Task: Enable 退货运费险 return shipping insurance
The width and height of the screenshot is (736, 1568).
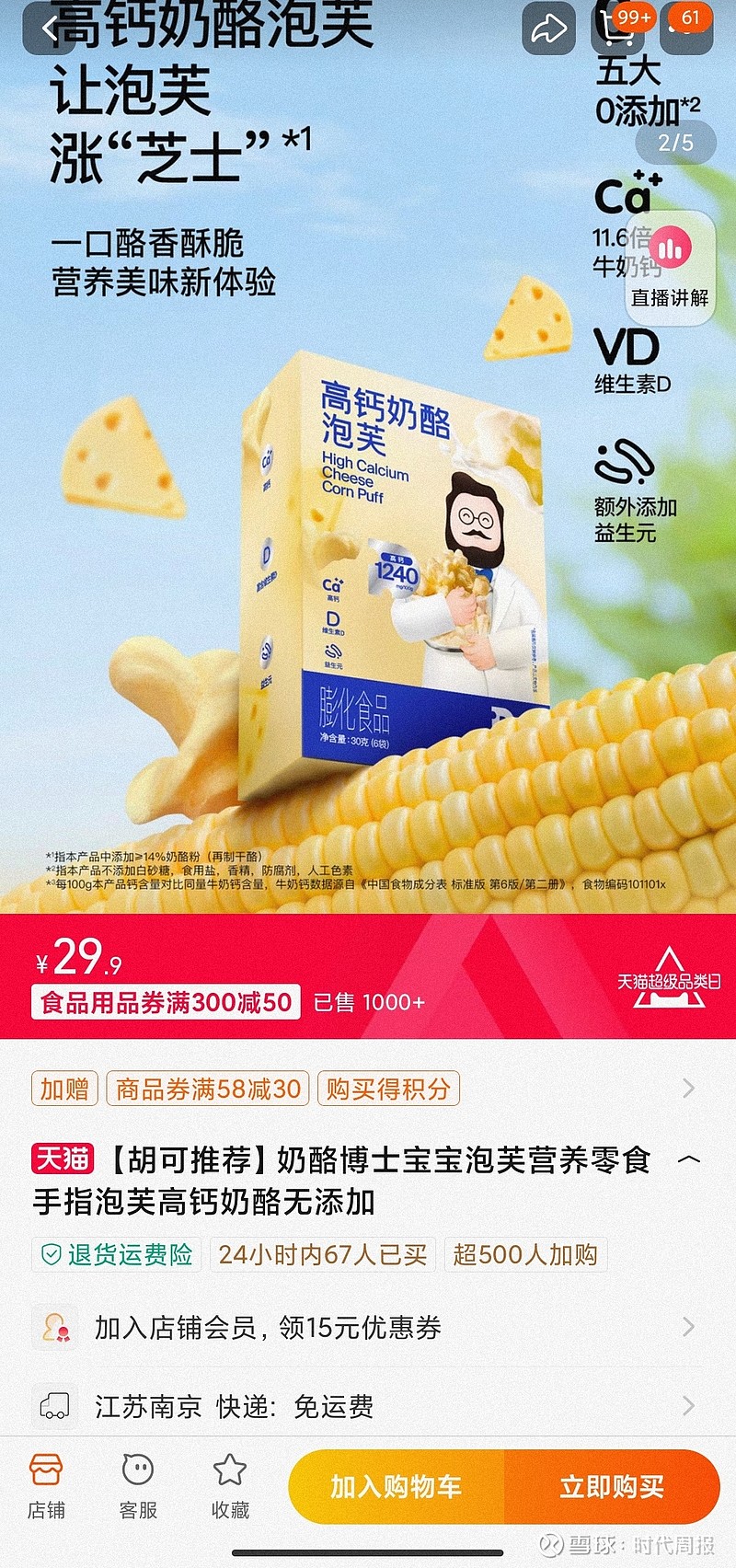Action: pyautogui.click(x=116, y=1254)
